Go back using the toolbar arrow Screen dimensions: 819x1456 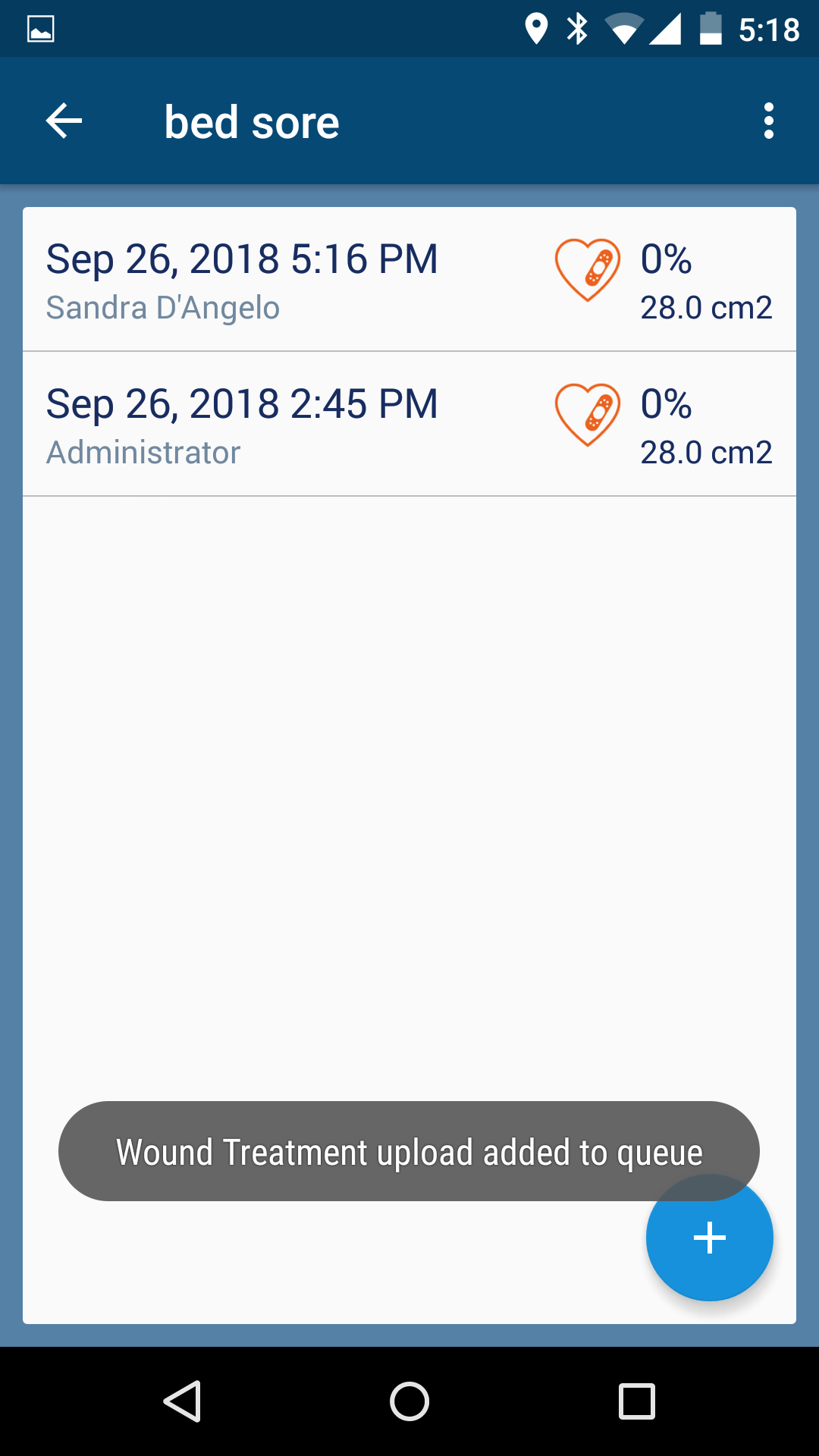(x=64, y=121)
